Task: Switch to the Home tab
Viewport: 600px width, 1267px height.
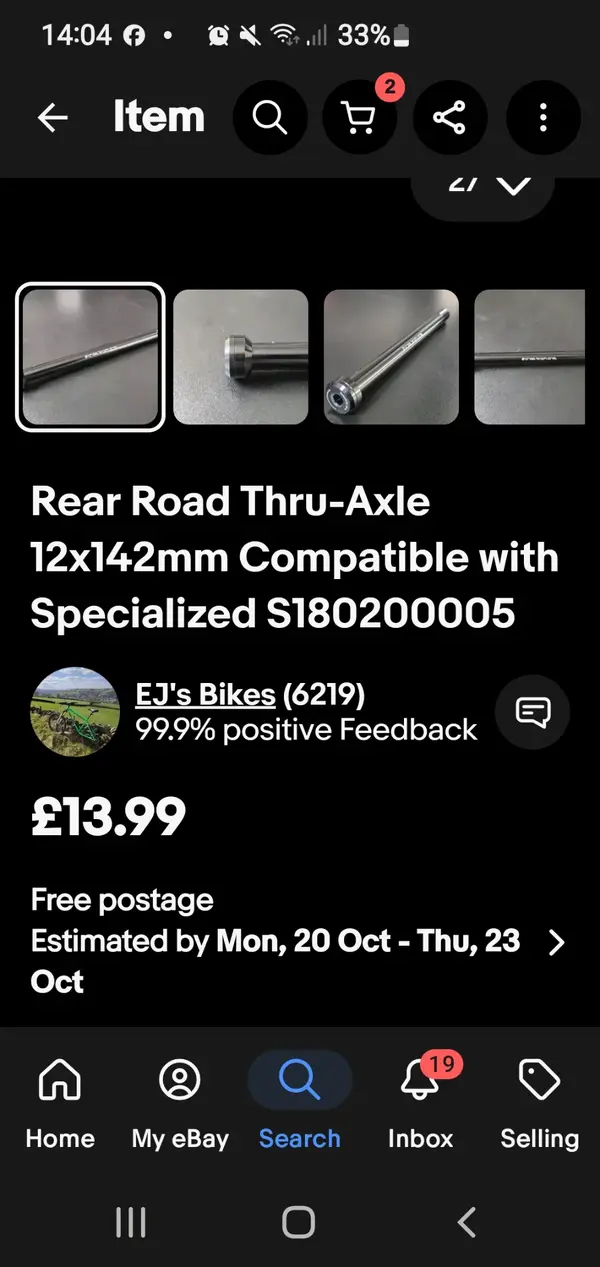Action: 60,1103
